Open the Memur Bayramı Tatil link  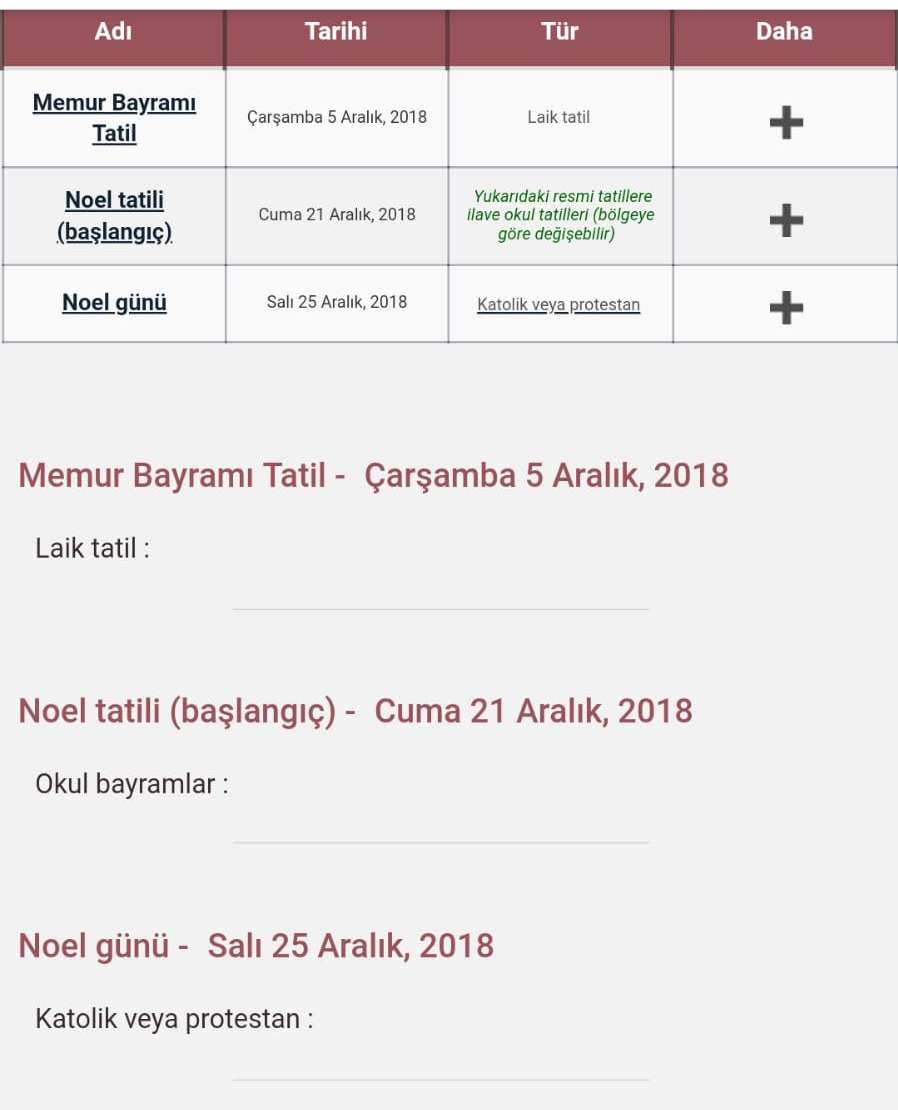114,118
